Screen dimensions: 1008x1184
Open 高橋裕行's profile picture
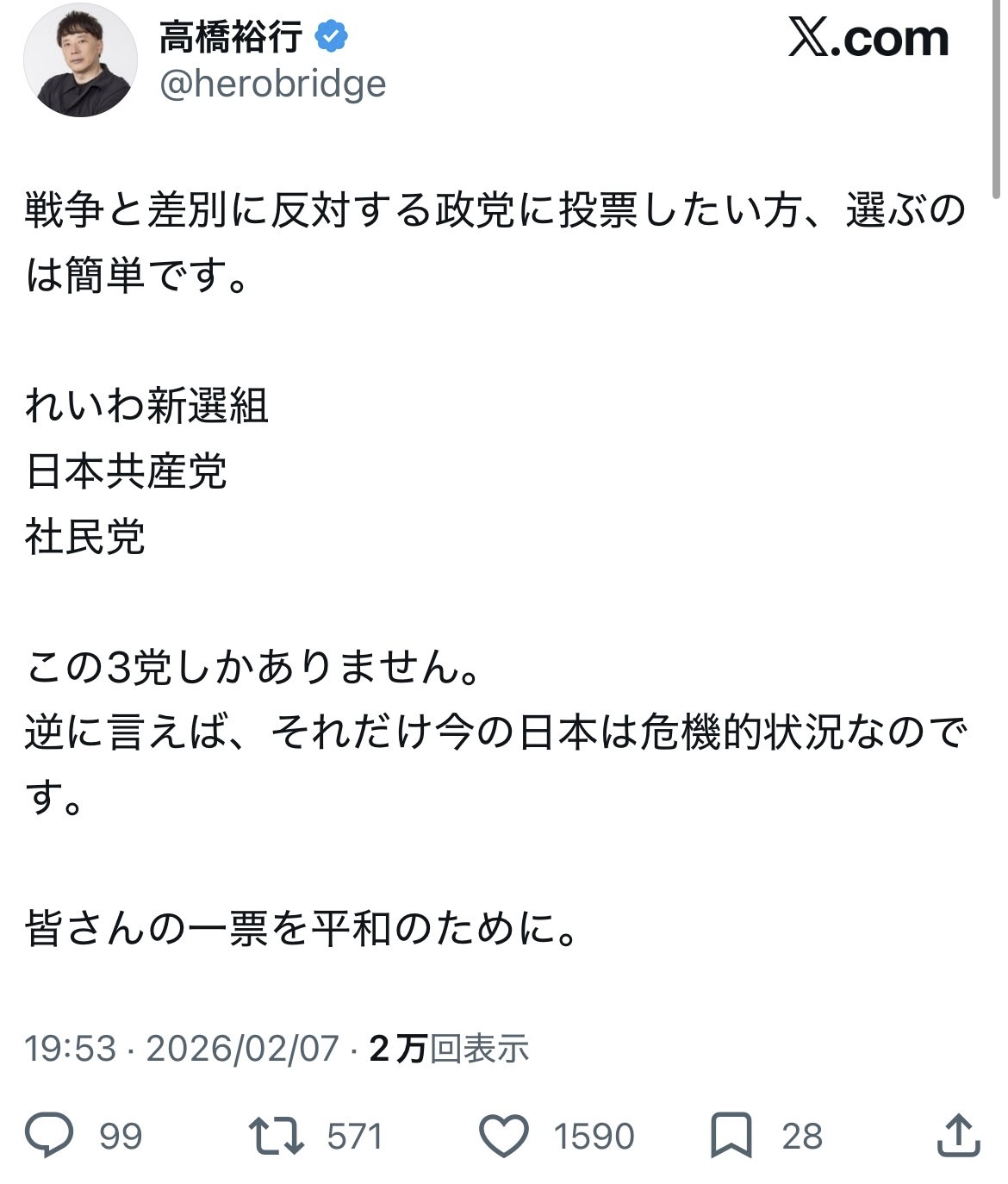80,60
